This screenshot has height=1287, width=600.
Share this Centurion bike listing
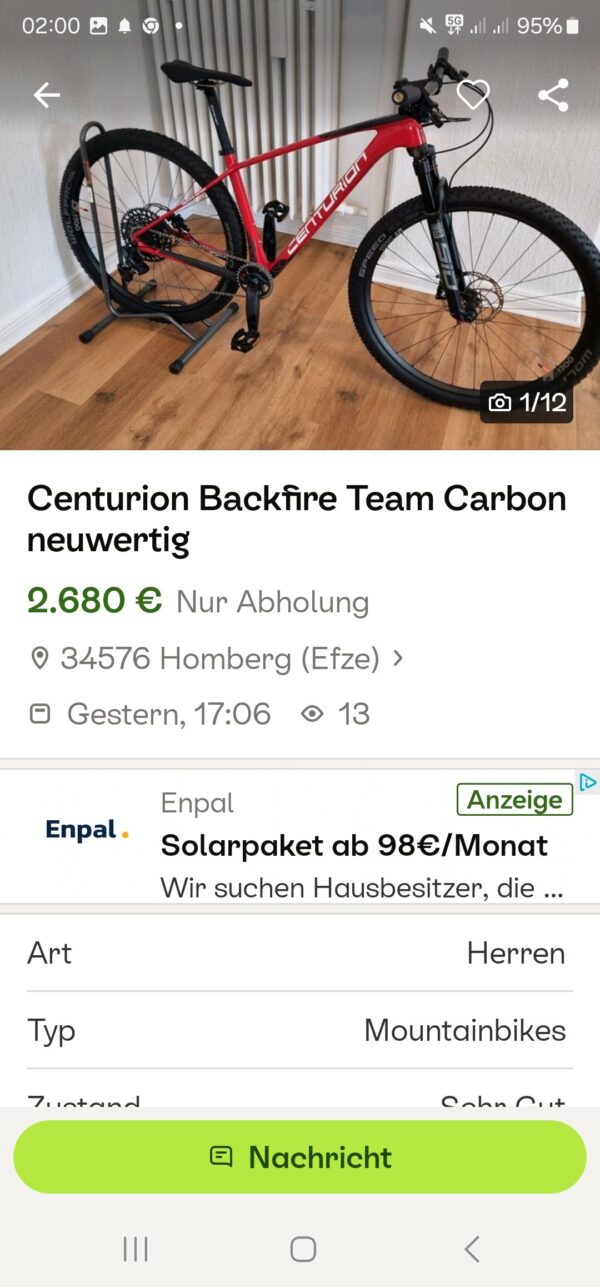click(553, 95)
